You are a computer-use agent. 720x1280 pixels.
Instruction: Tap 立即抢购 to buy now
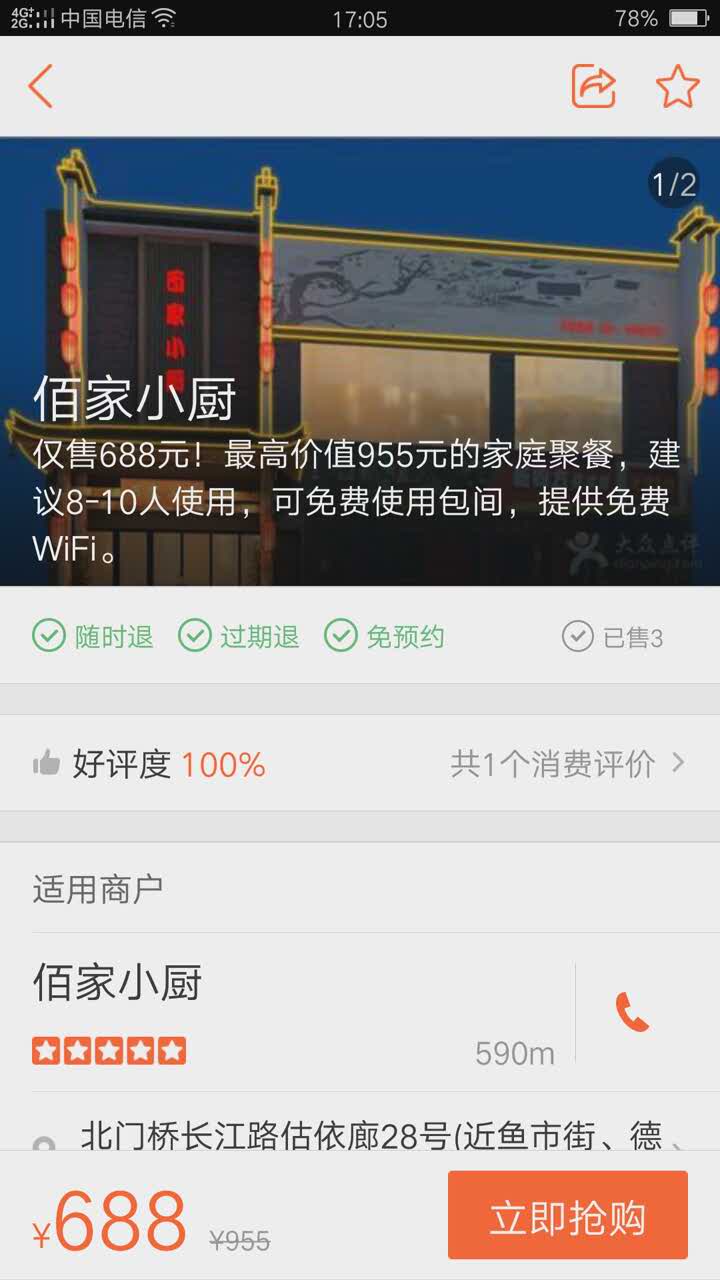[x=567, y=1216]
